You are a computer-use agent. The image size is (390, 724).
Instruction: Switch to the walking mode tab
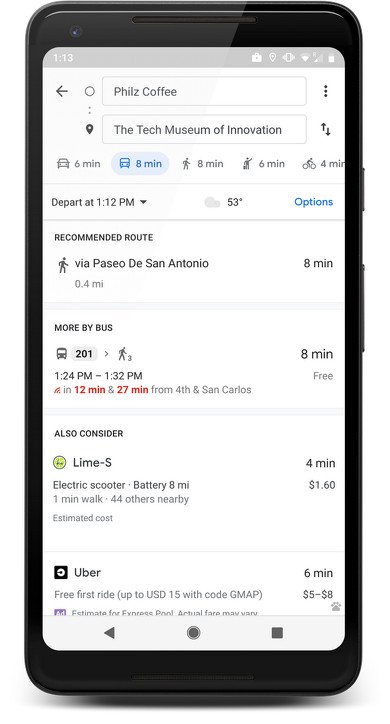pos(202,164)
